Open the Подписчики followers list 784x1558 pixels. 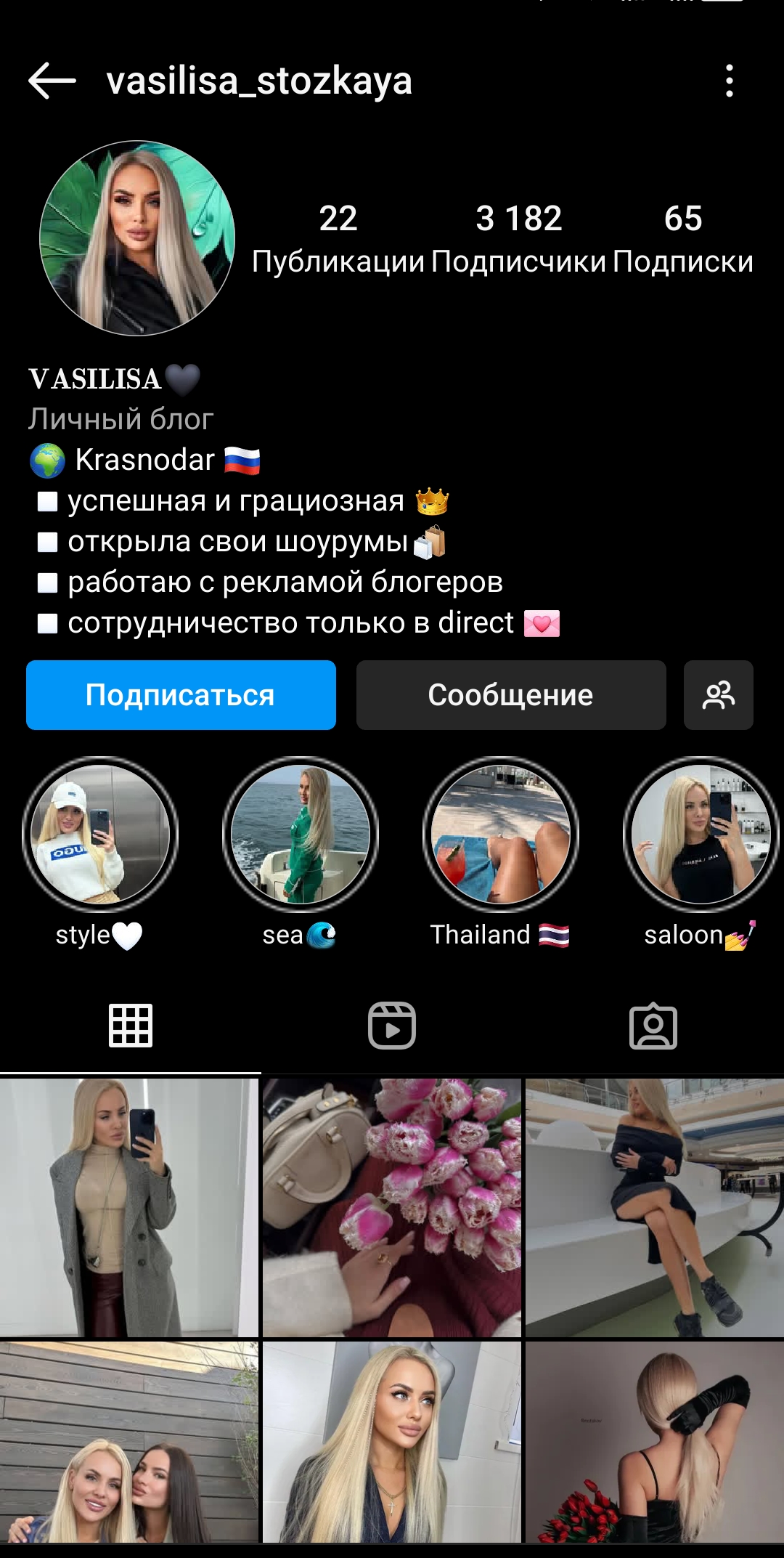coord(518,238)
